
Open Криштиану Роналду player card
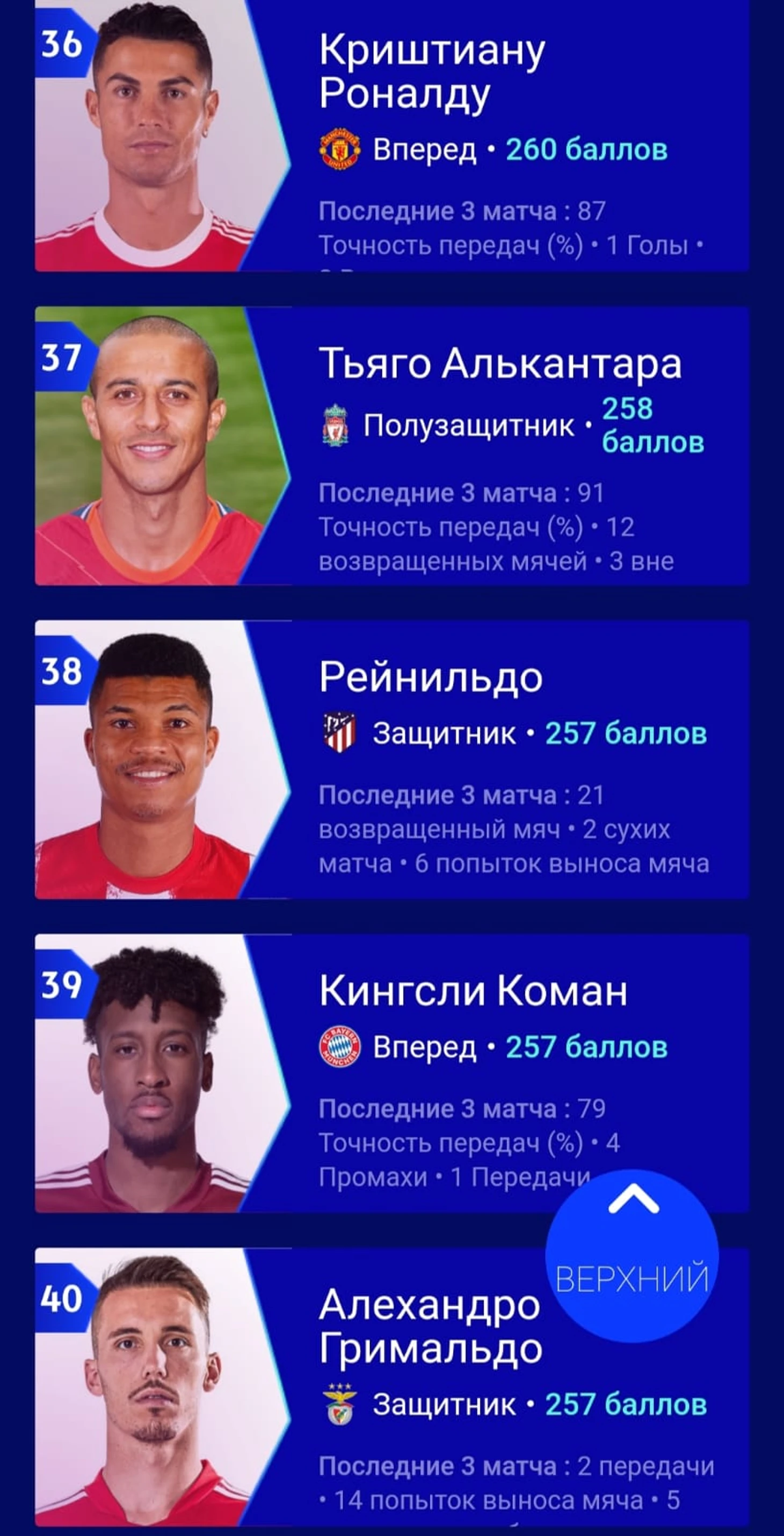tap(432, 71)
